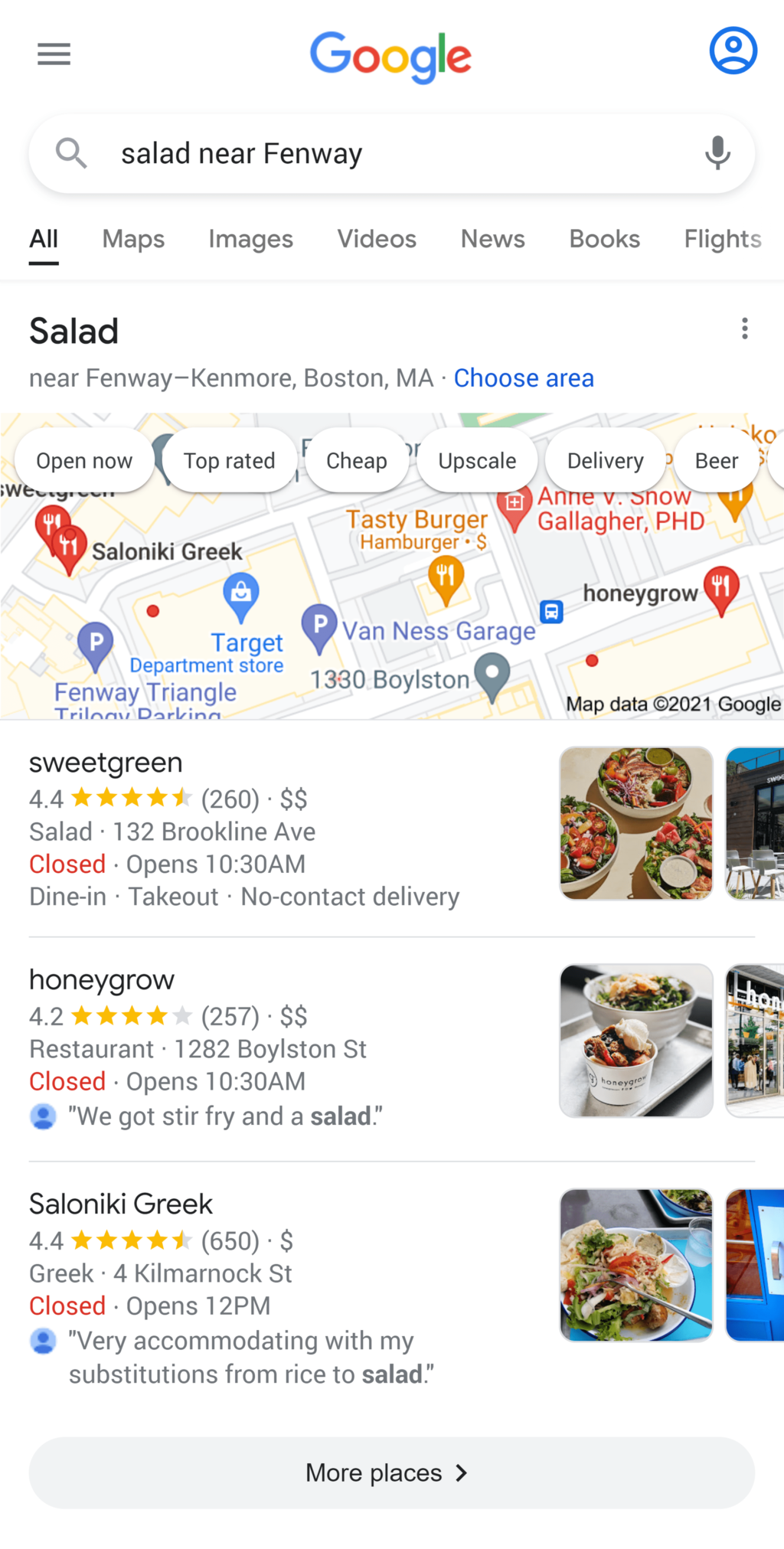
Task: Select the Delivery filter chip
Action: tap(605, 461)
